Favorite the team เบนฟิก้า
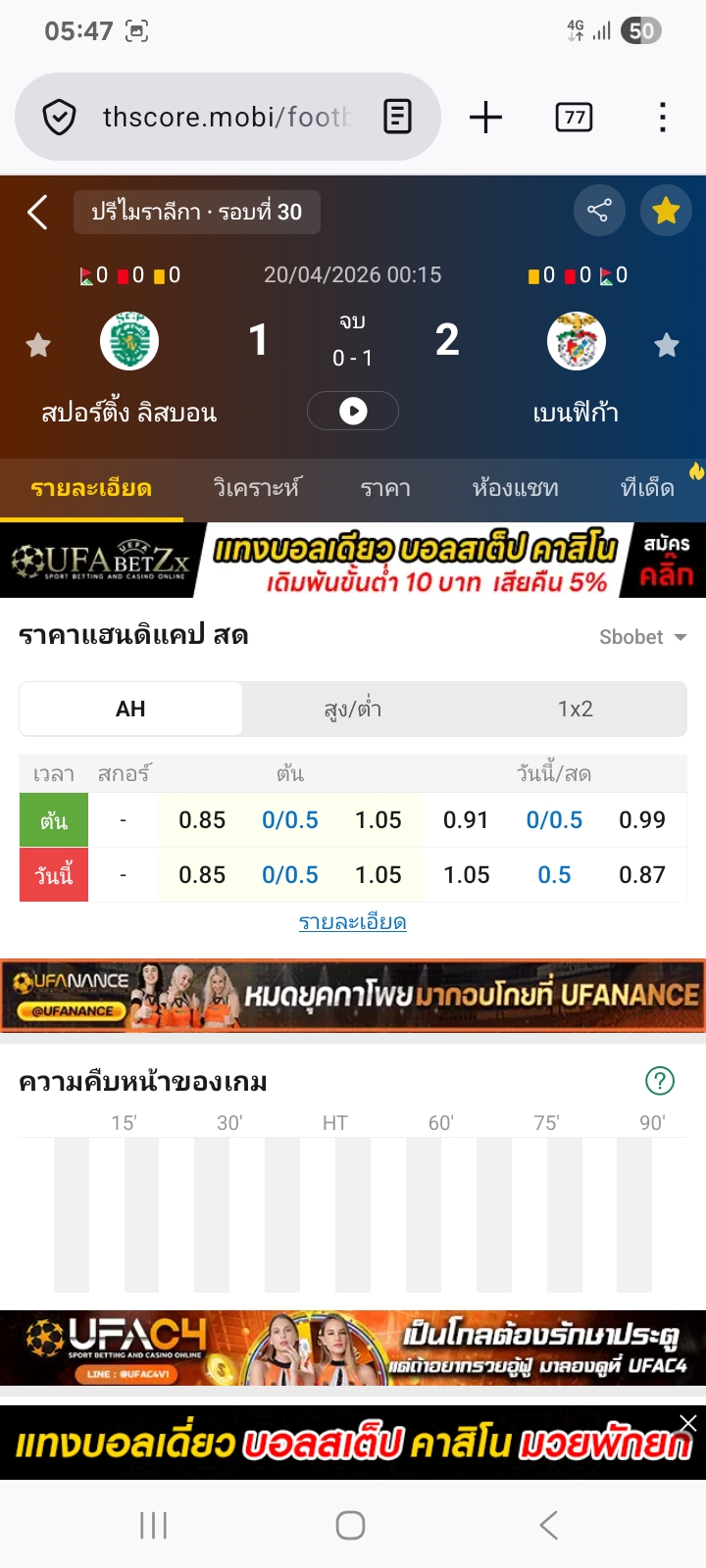Image resolution: width=706 pixels, height=1568 pixels. pyautogui.click(x=667, y=345)
